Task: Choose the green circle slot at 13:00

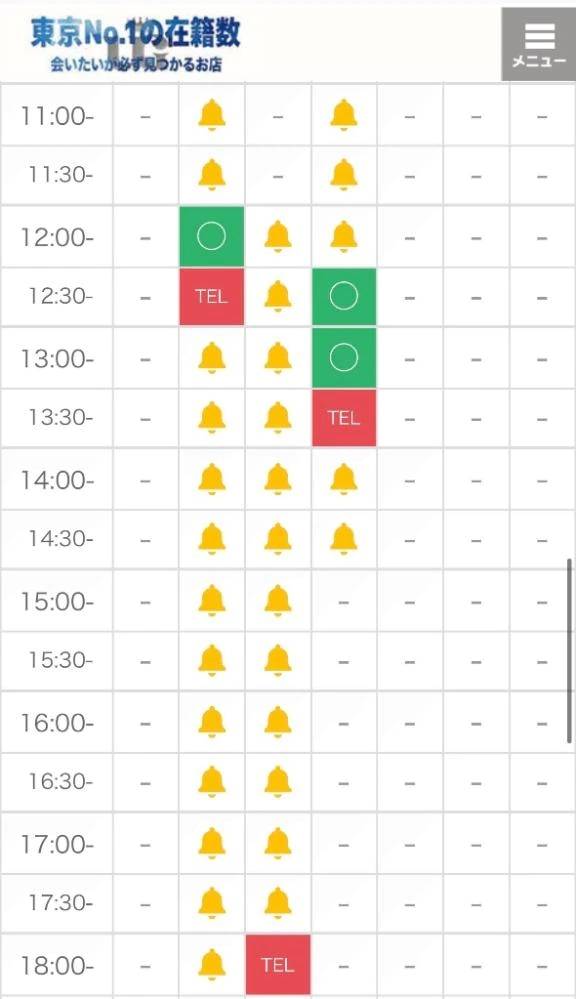Action: click(343, 358)
